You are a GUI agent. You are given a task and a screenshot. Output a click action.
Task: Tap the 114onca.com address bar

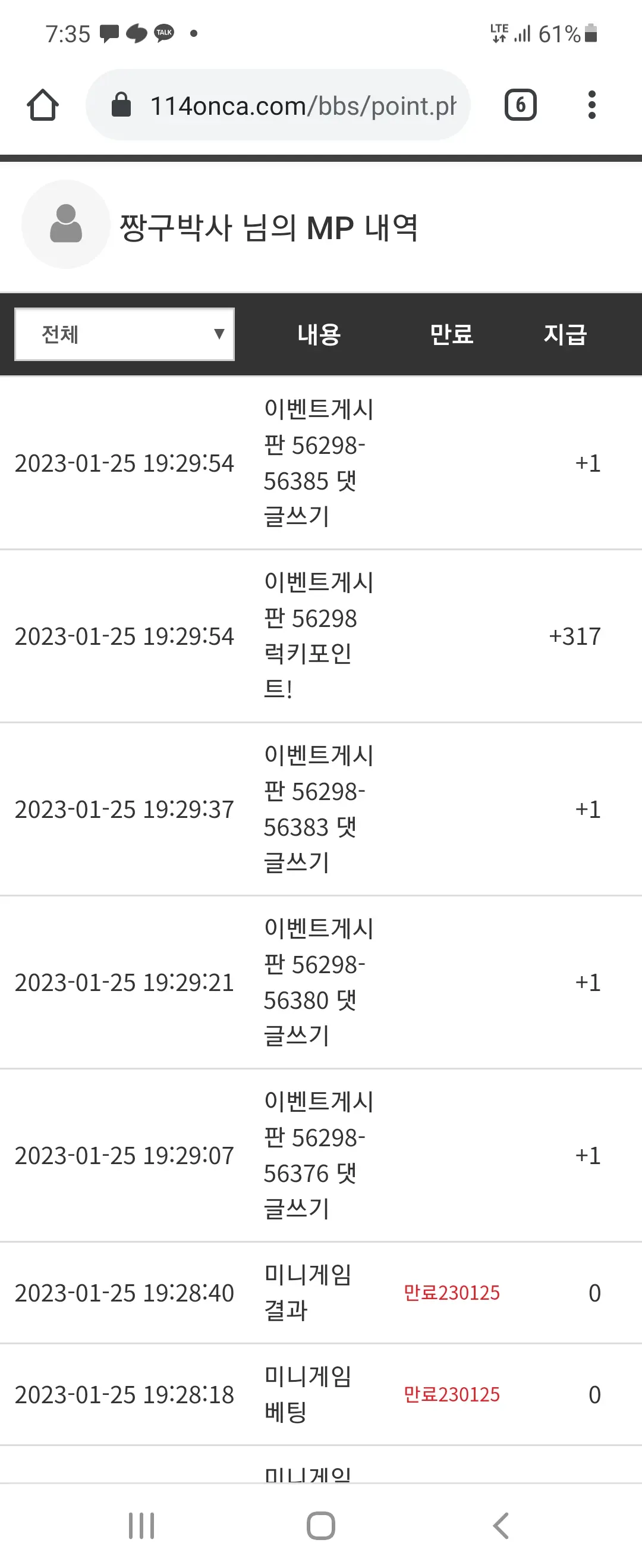tap(278, 105)
